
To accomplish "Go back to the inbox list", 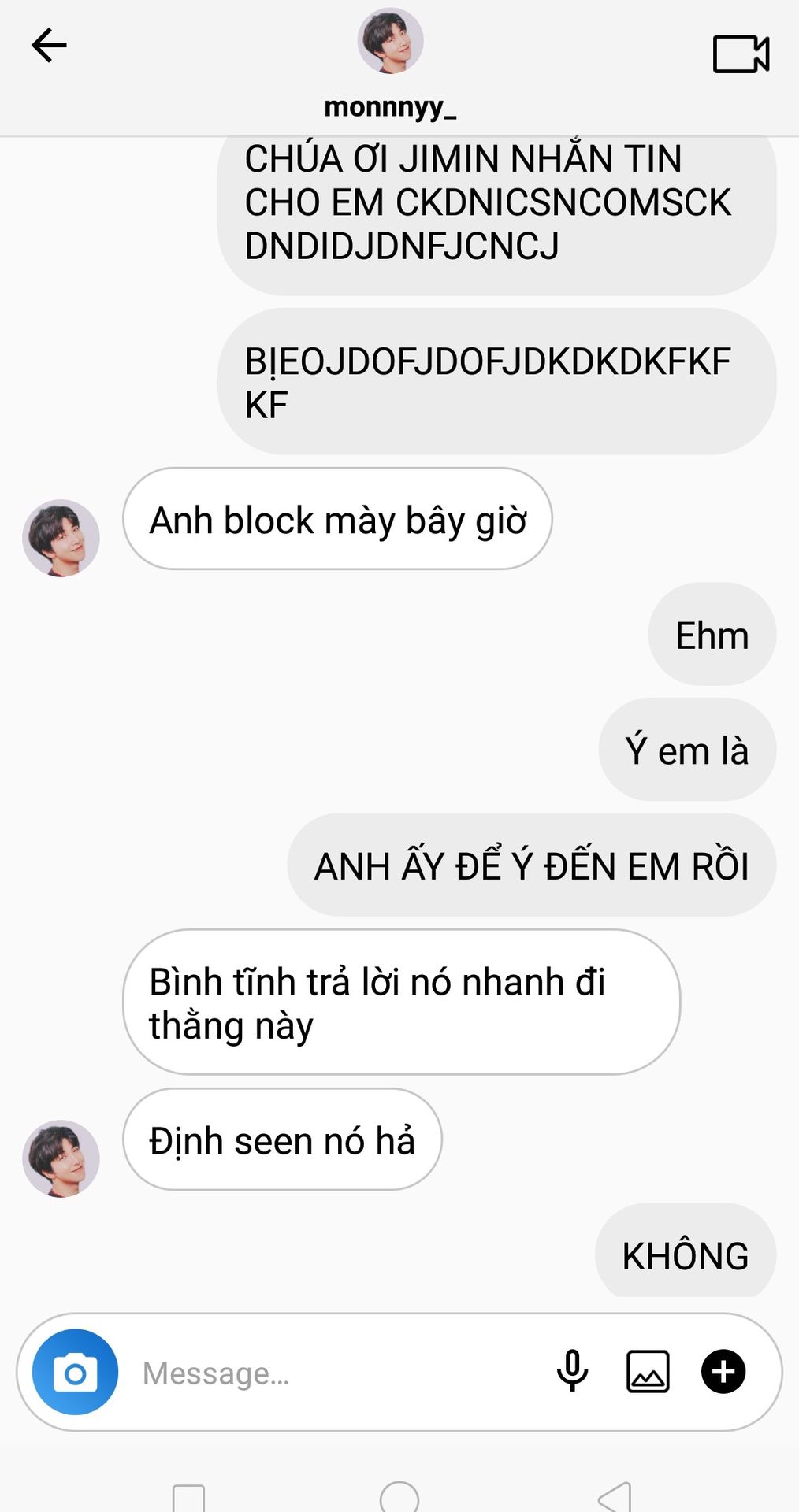I will click(x=49, y=46).
